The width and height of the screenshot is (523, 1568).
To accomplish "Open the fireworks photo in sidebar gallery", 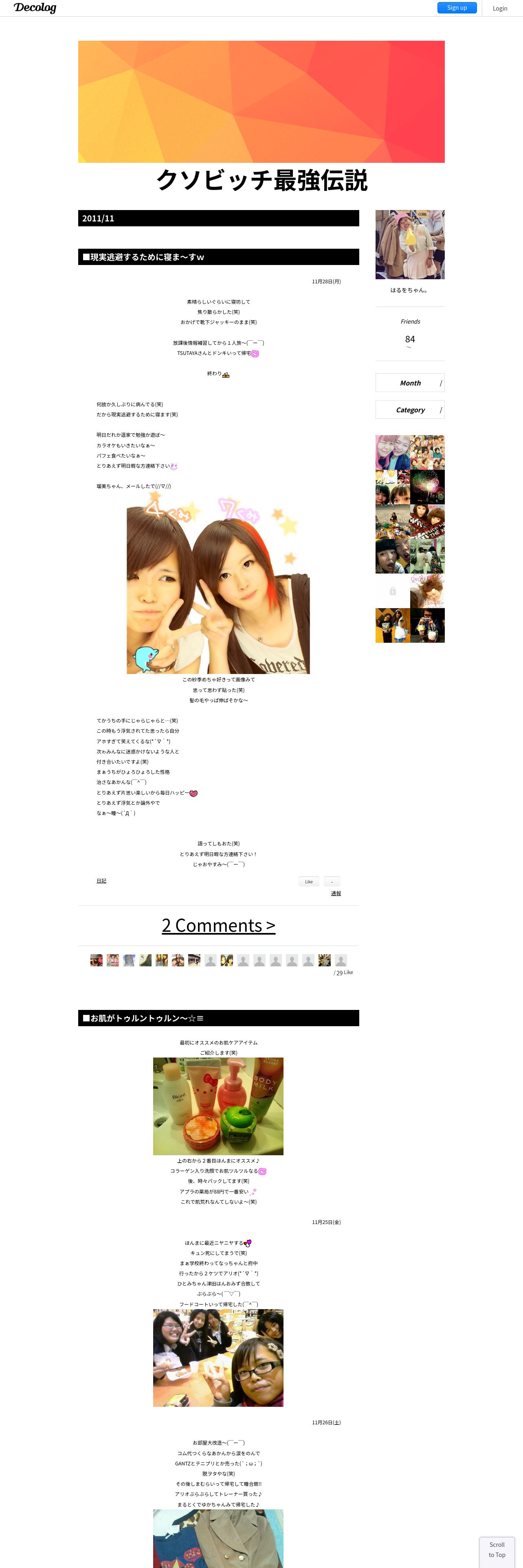I will click(427, 487).
